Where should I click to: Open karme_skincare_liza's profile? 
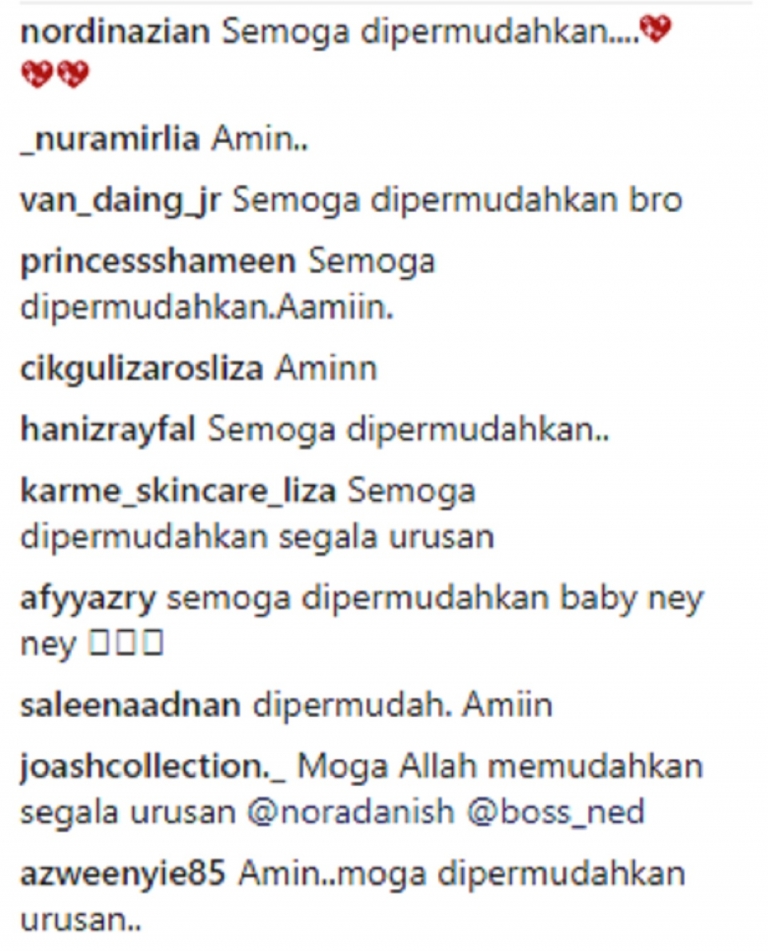pos(178,491)
